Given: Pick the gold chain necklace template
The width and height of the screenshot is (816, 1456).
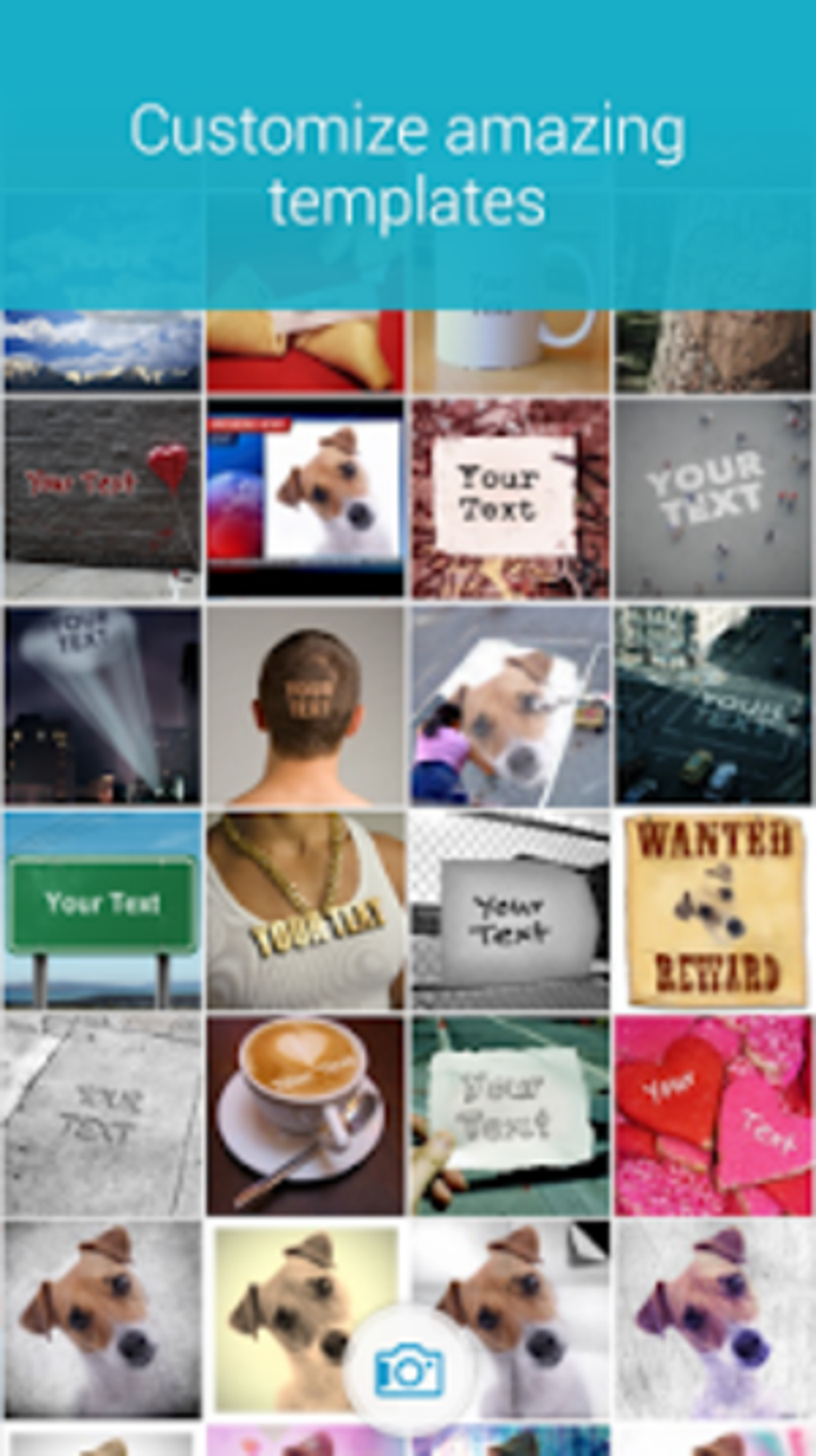Looking at the screenshot, I should pyautogui.click(x=306, y=911).
